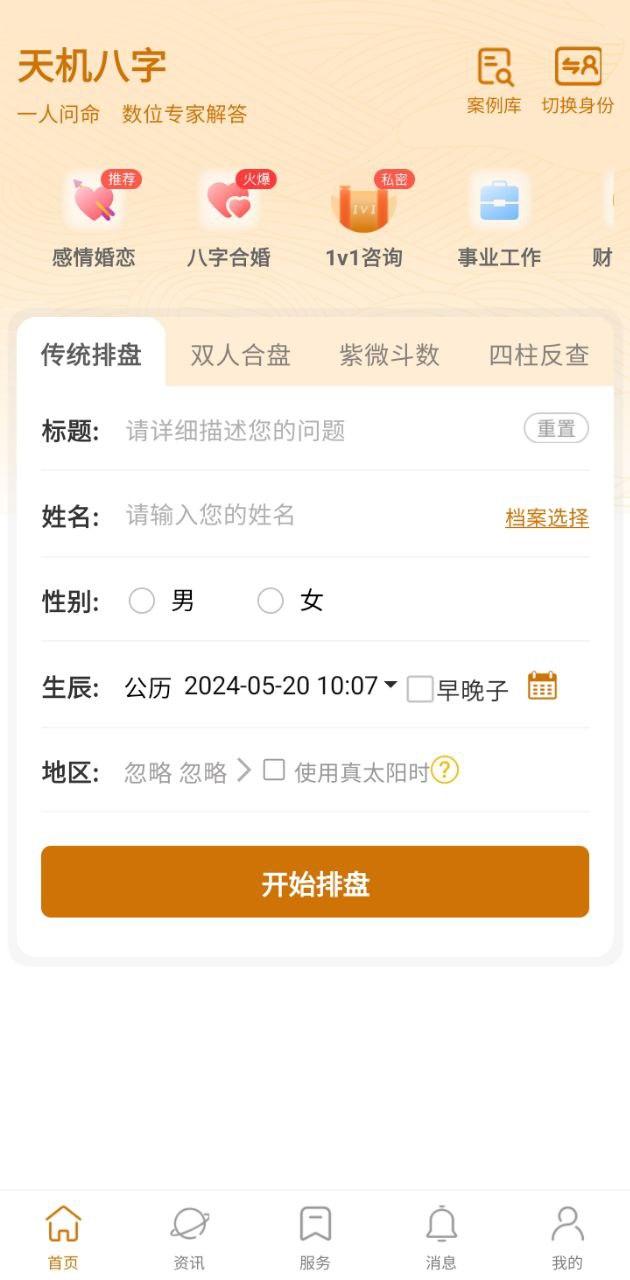The width and height of the screenshot is (630, 1280).
Task: Open the 档案选择 link
Action: (547, 518)
